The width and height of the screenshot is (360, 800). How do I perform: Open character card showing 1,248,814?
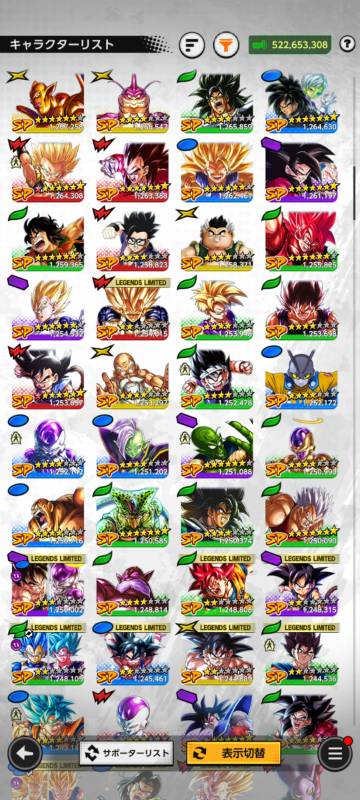click(133, 585)
